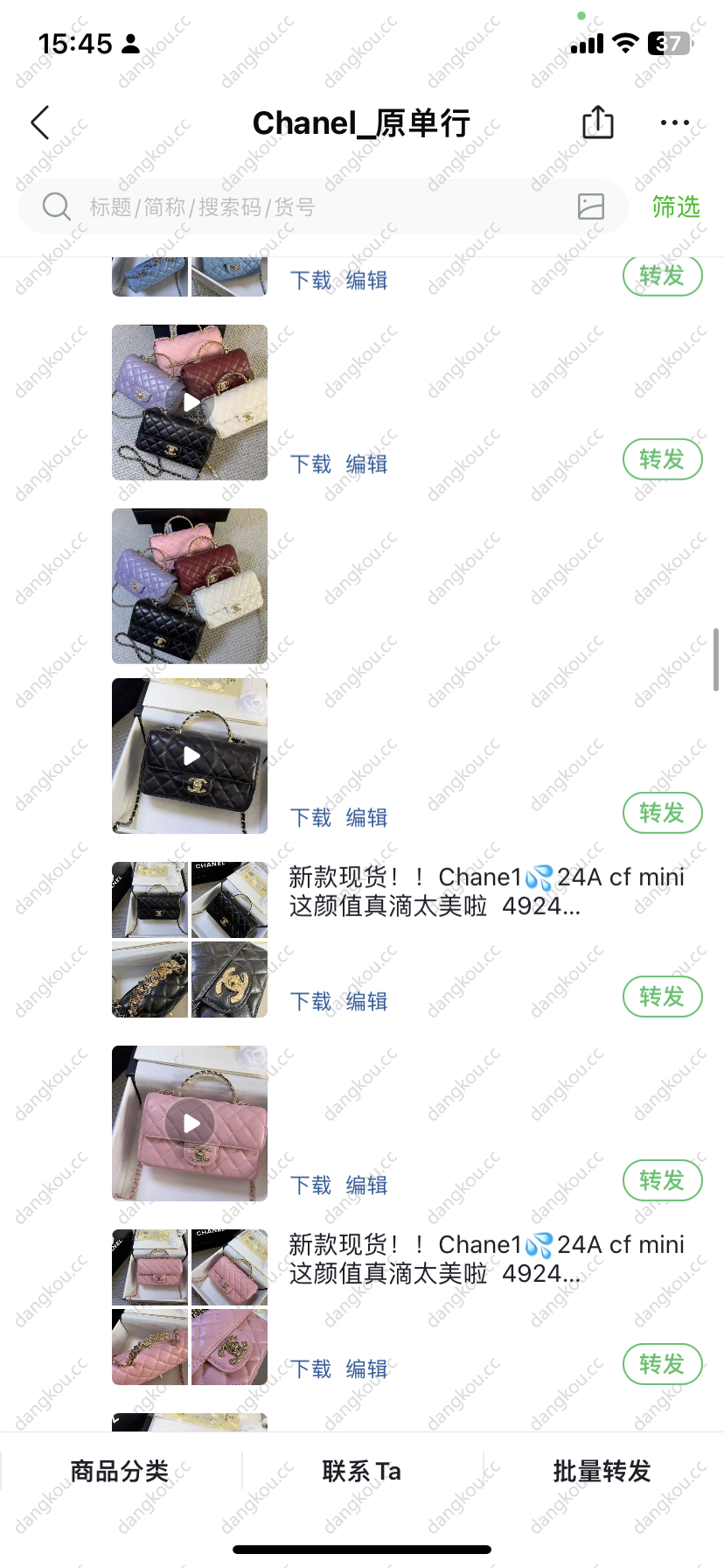Open the three-dot overflow menu
The height and width of the screenshot is (1568, 724).
(674, 122)
